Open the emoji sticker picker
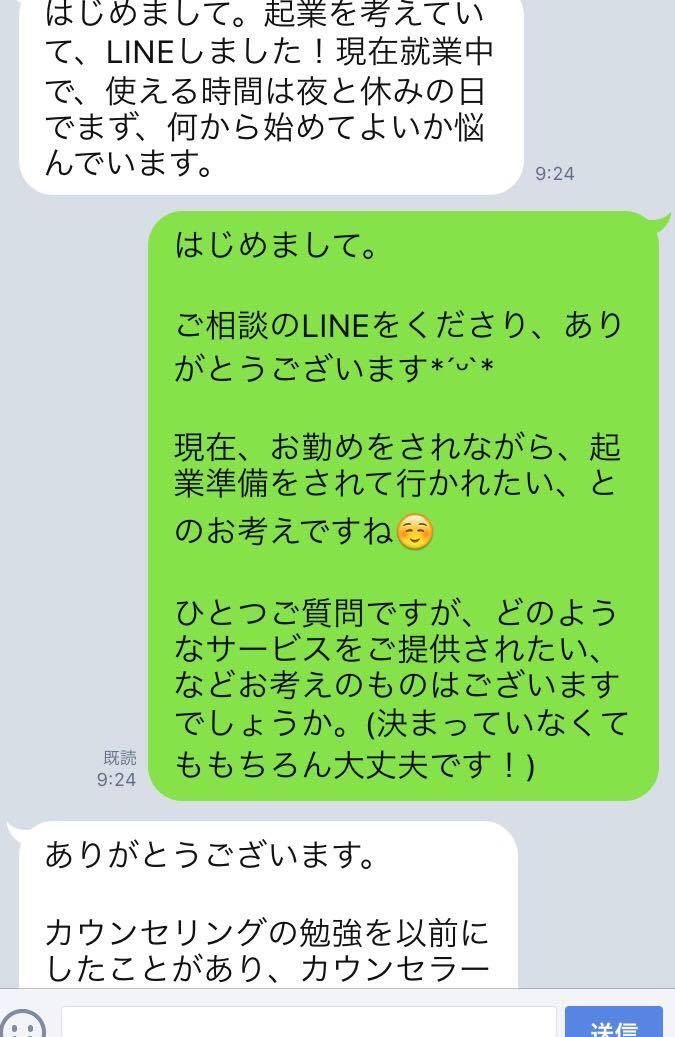The width and height of the screenshot is (675, 1037). 23,1026
